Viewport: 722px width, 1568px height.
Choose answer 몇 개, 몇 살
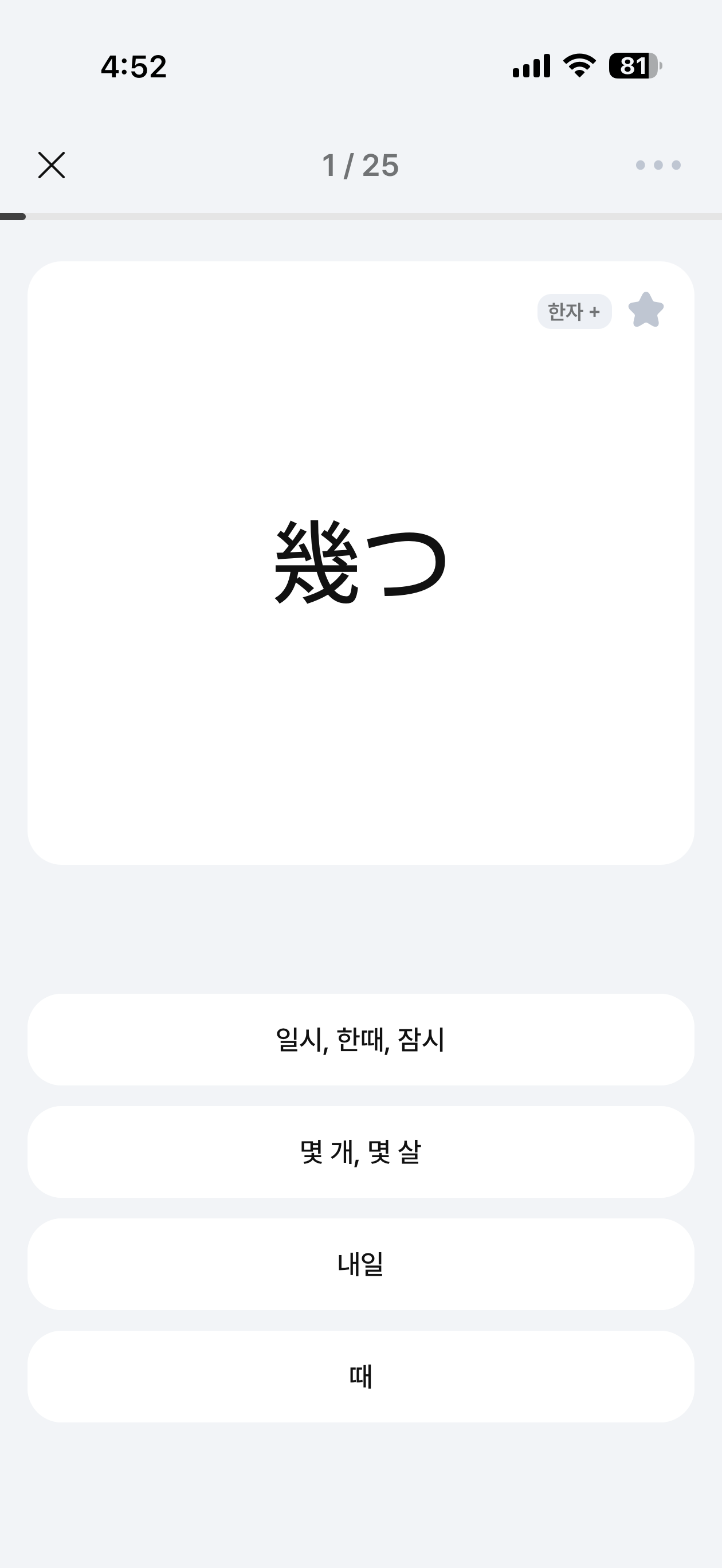tap(360, 1152)
